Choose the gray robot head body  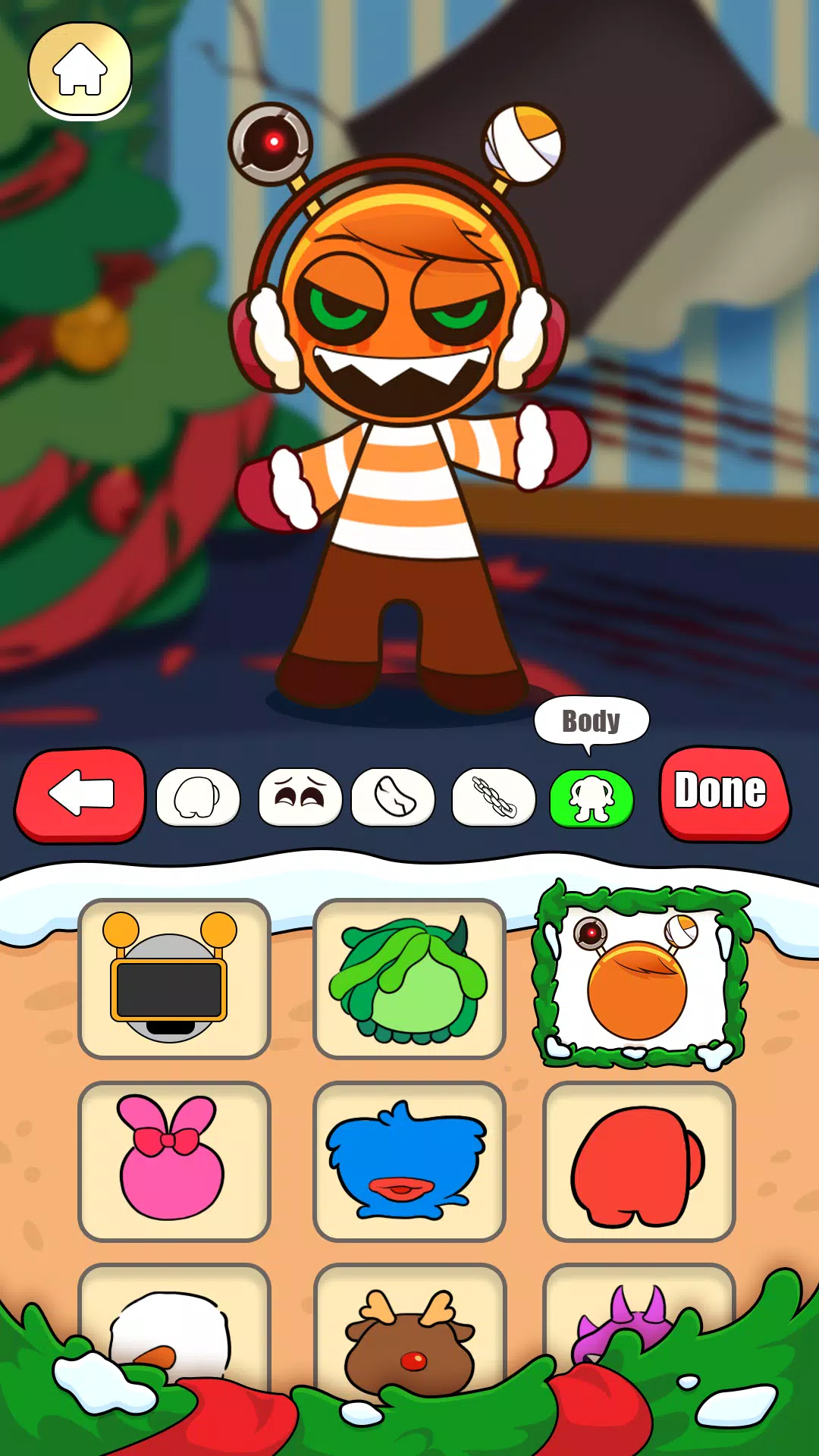coord(174,978)
